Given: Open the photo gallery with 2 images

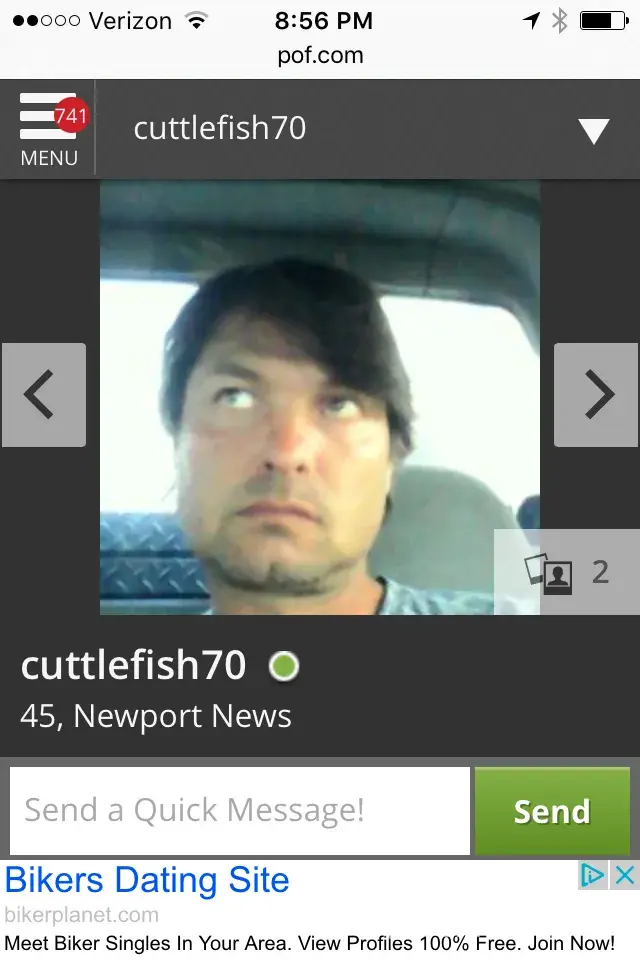Looking at the screenshot, I should (x=567, y=573).
